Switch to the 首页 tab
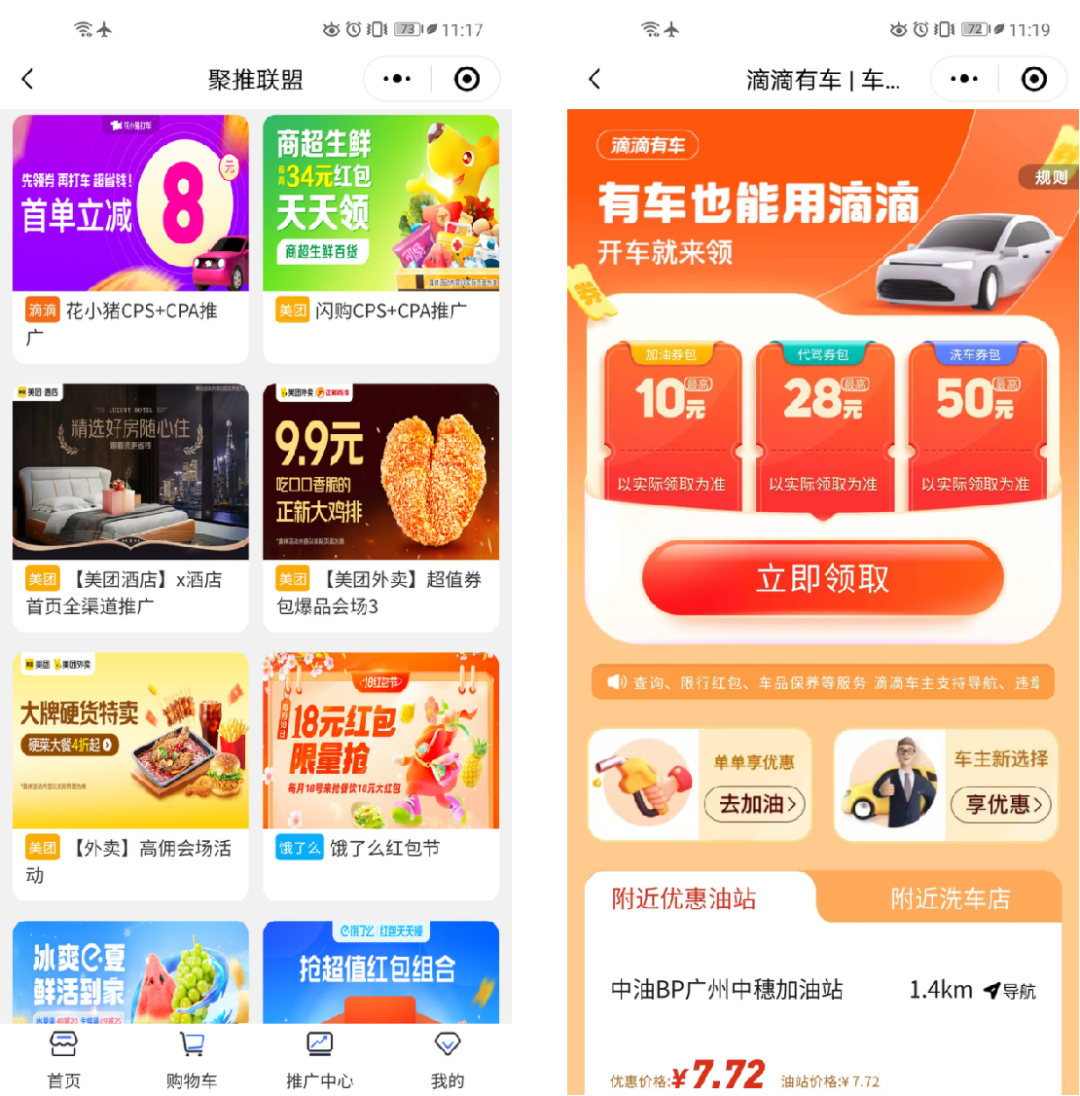 [64, 1060]
